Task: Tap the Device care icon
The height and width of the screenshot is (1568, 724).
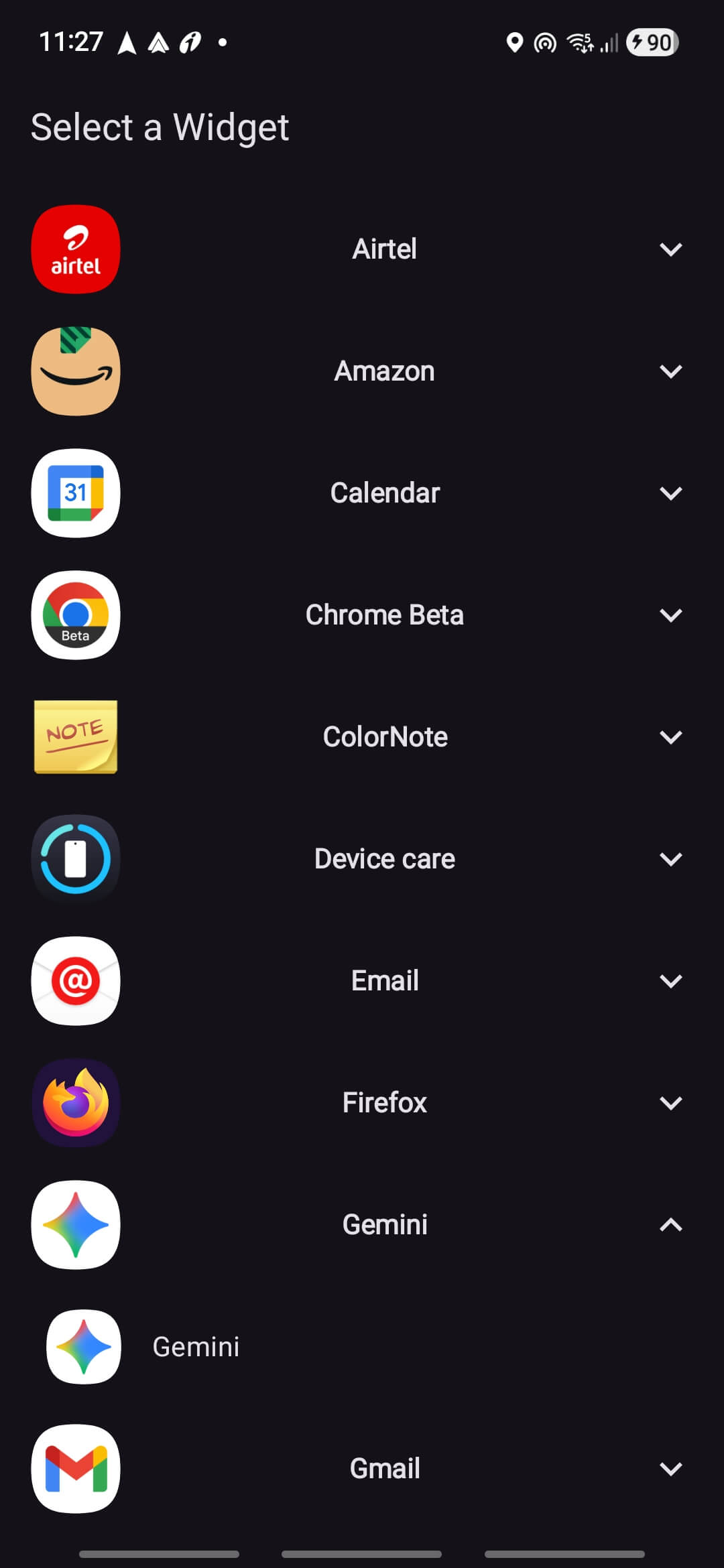Action: tap(75, 859)
